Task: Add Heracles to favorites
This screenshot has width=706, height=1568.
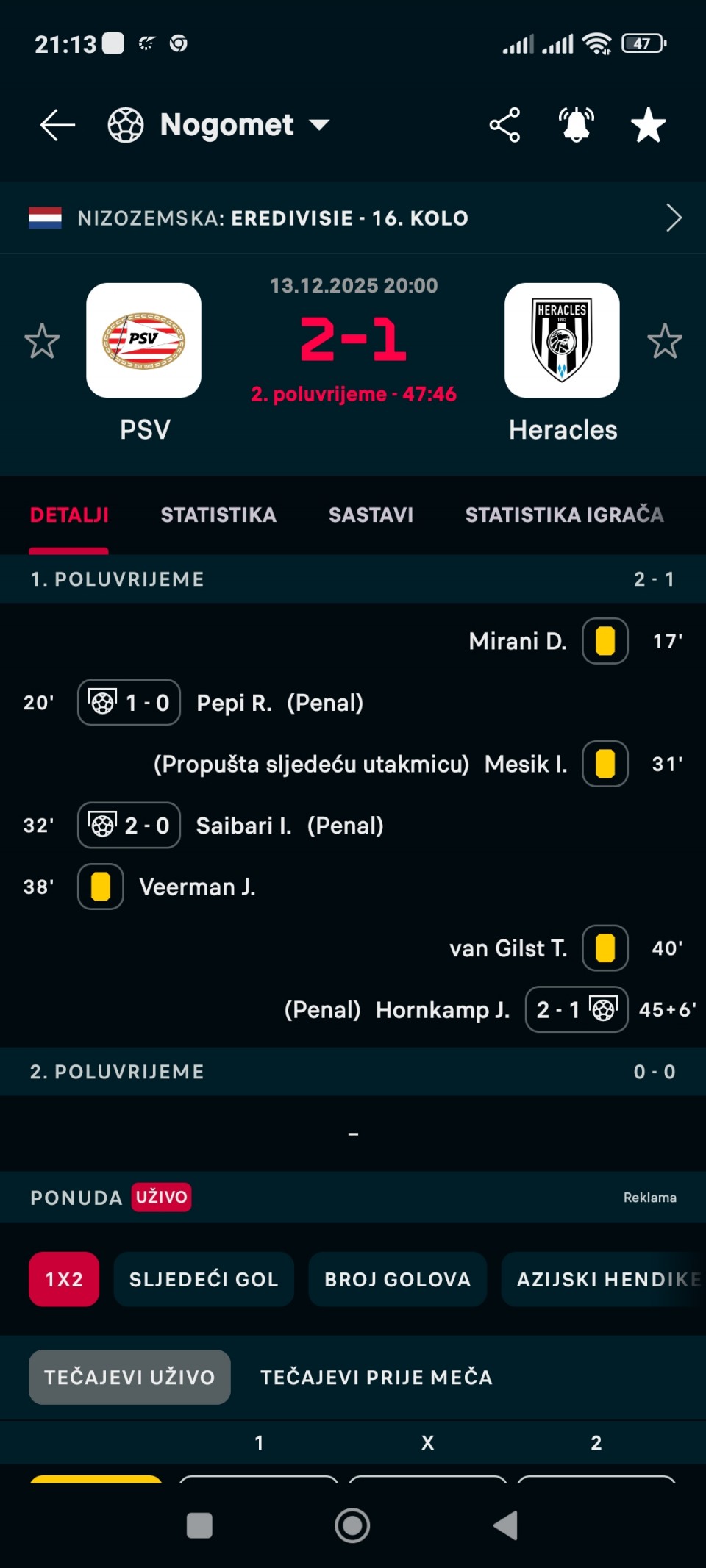Action: (x=664, y=341)
